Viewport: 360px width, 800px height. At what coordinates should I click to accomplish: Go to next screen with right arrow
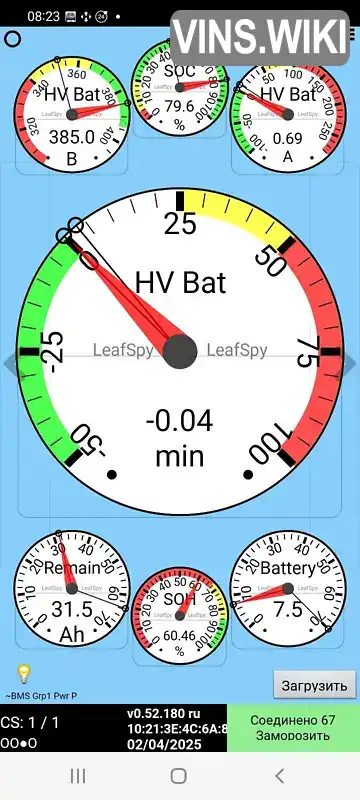tap(350, 365)
